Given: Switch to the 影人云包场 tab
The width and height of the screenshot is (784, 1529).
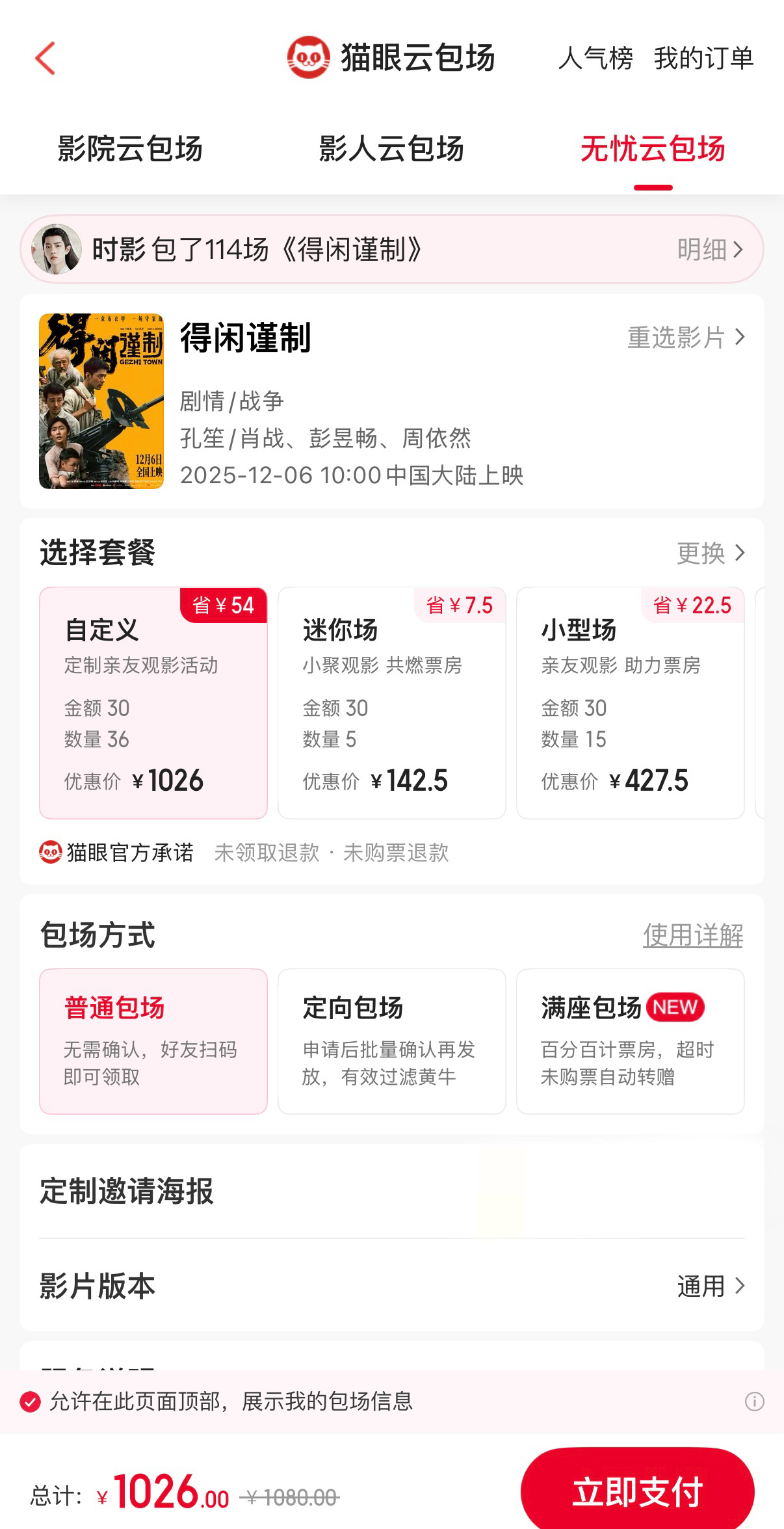Looking at the screenshot, I should pyautogui.click(x=391, y=148).
